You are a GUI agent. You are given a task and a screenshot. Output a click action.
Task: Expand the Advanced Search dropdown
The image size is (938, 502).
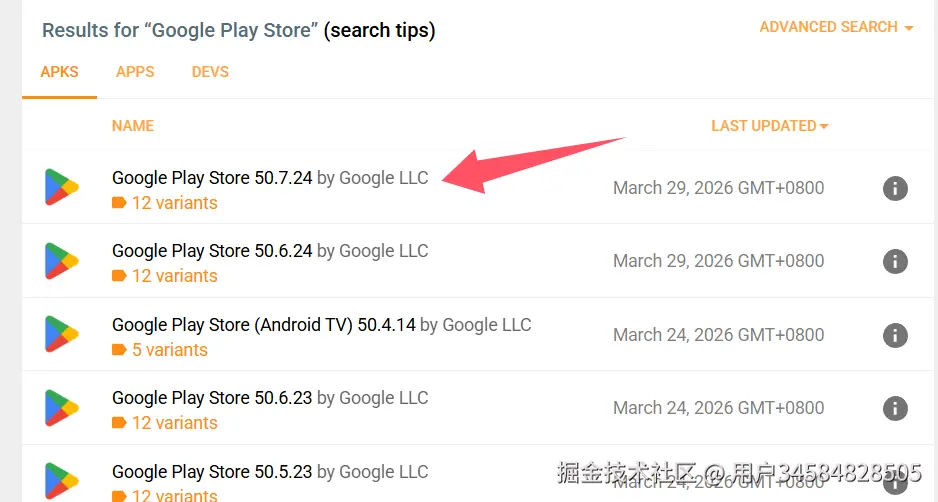[x=836, y=27]
